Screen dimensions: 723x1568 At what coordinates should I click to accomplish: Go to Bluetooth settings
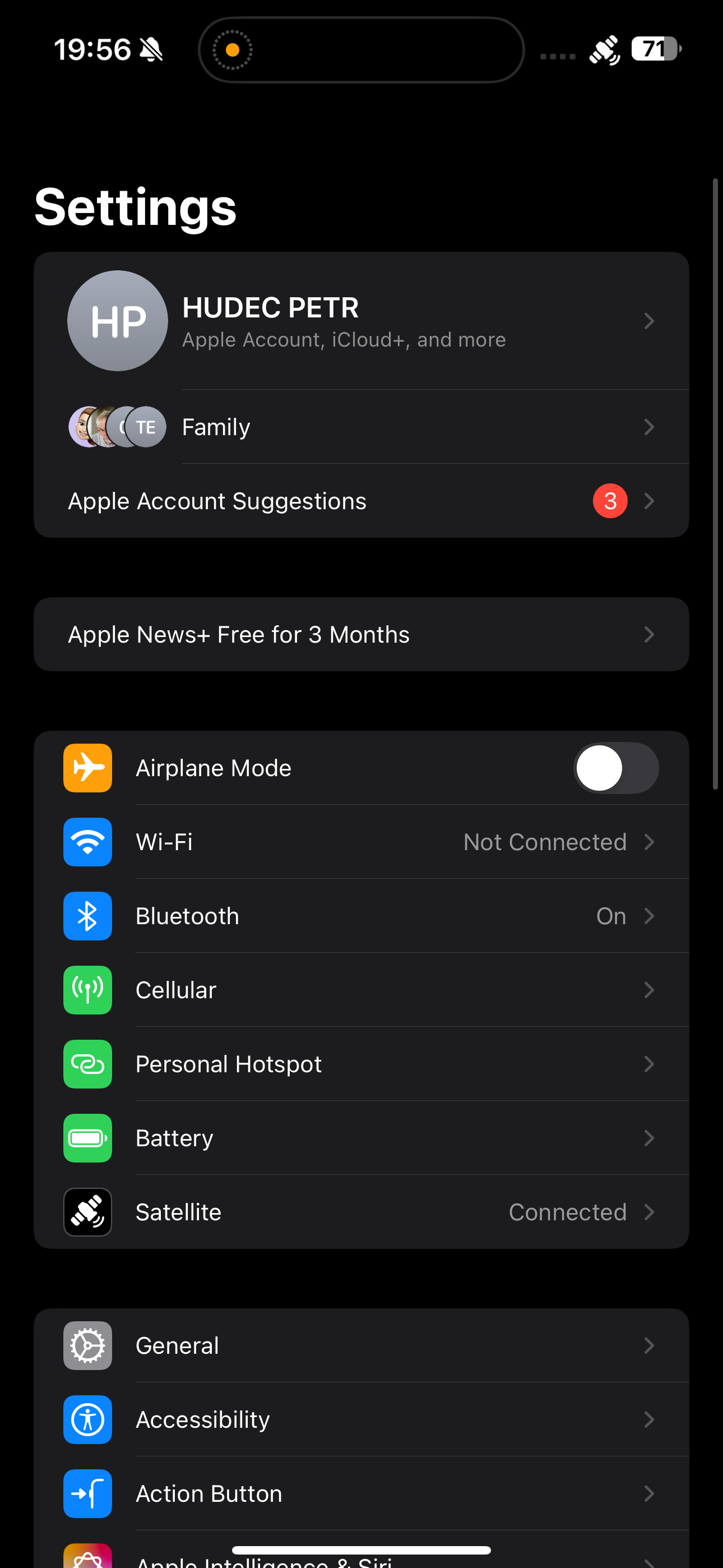[x=360, y=916]
